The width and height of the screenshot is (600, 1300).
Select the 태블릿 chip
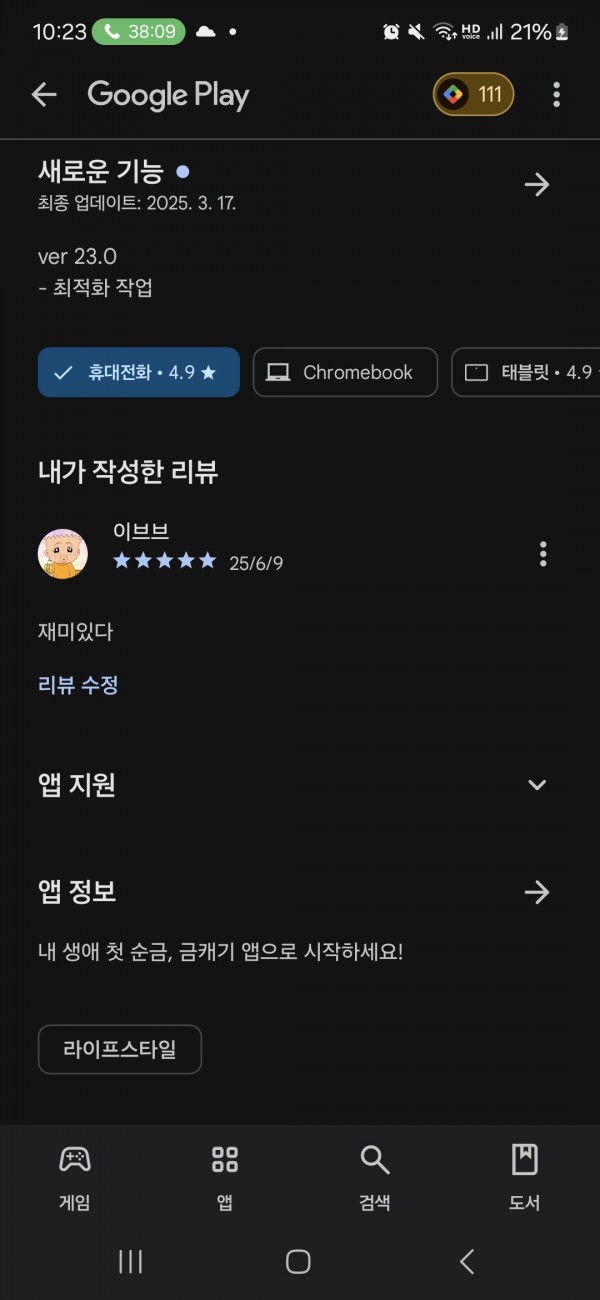point(526,372)
